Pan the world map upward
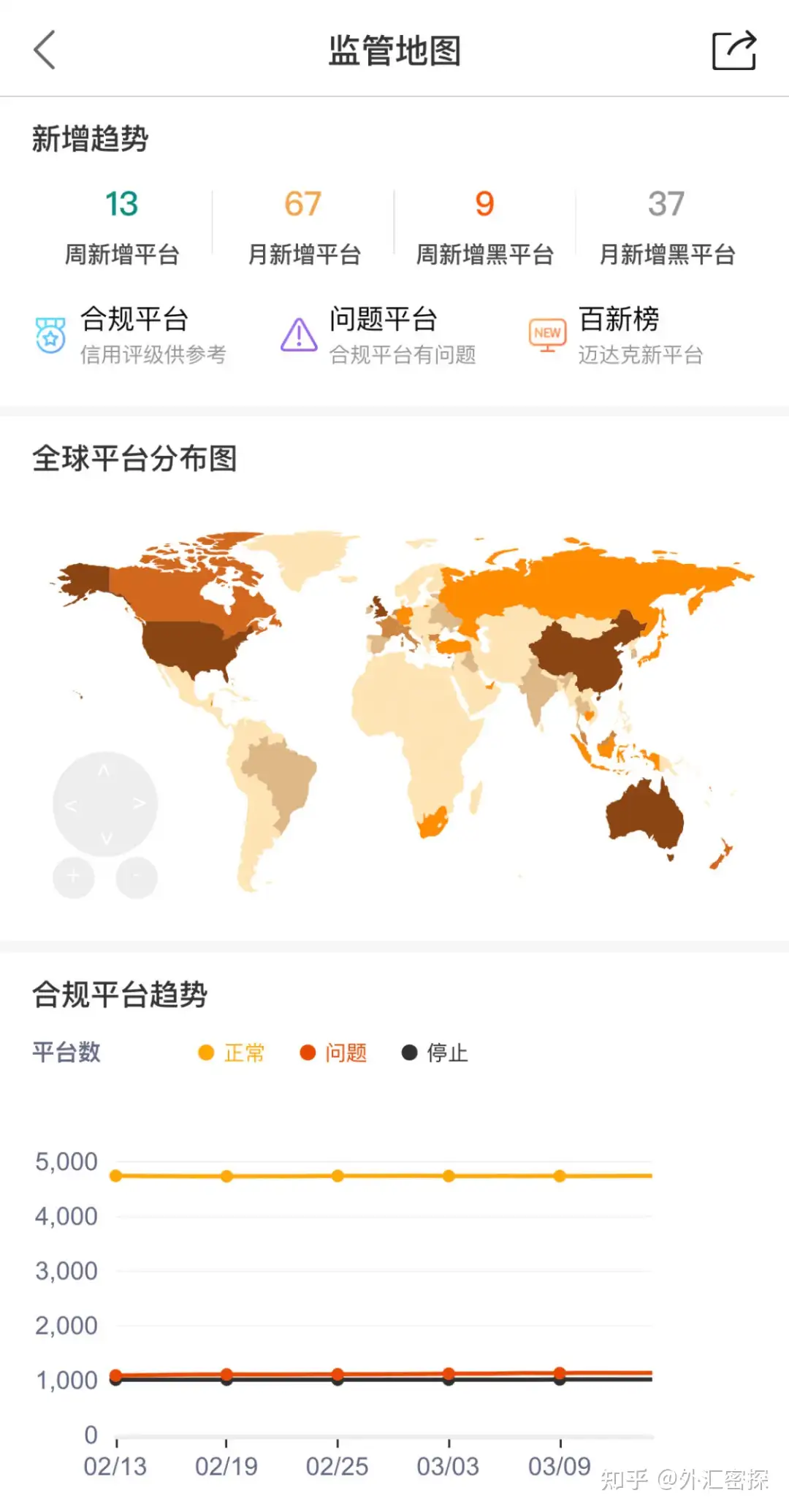The width and height of the screenshot is (789, 1512). coord(104,771)
